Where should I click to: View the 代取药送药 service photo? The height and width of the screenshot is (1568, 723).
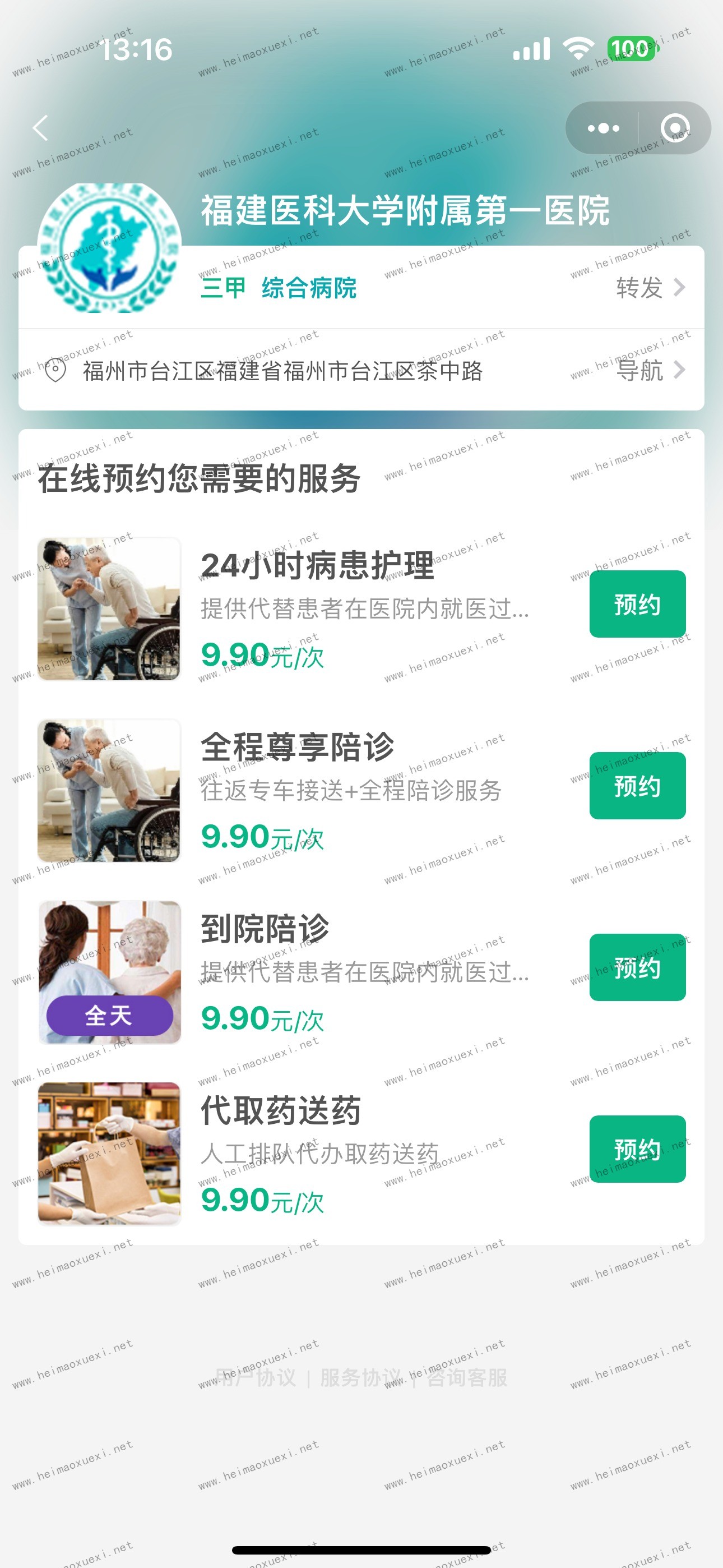109,1153
